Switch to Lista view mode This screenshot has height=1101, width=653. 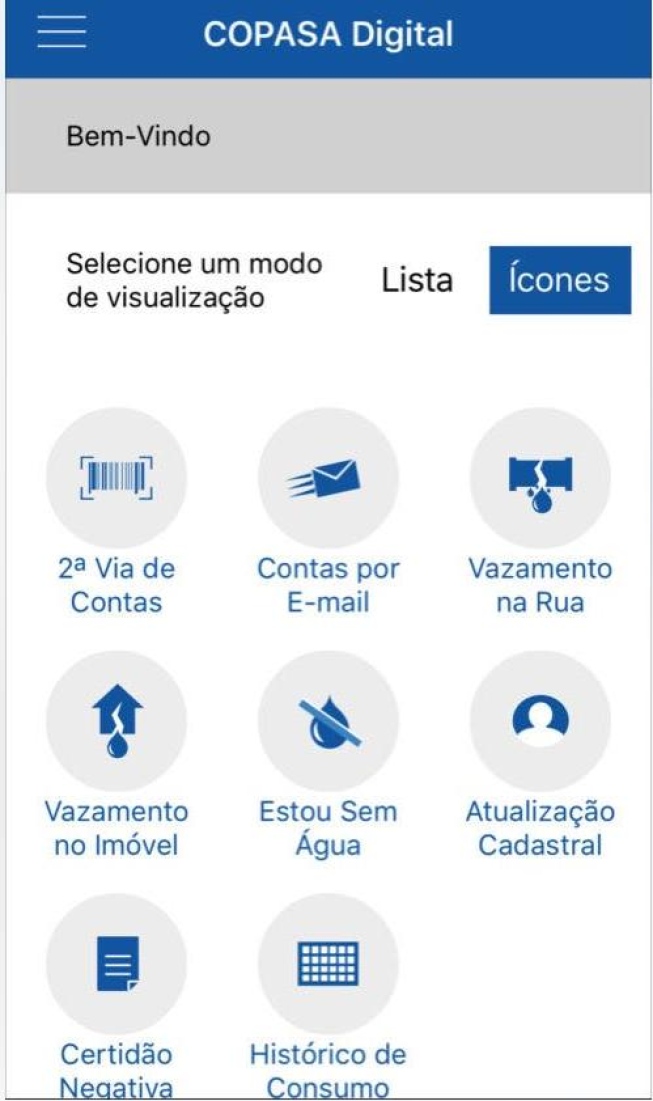(417, 281)
